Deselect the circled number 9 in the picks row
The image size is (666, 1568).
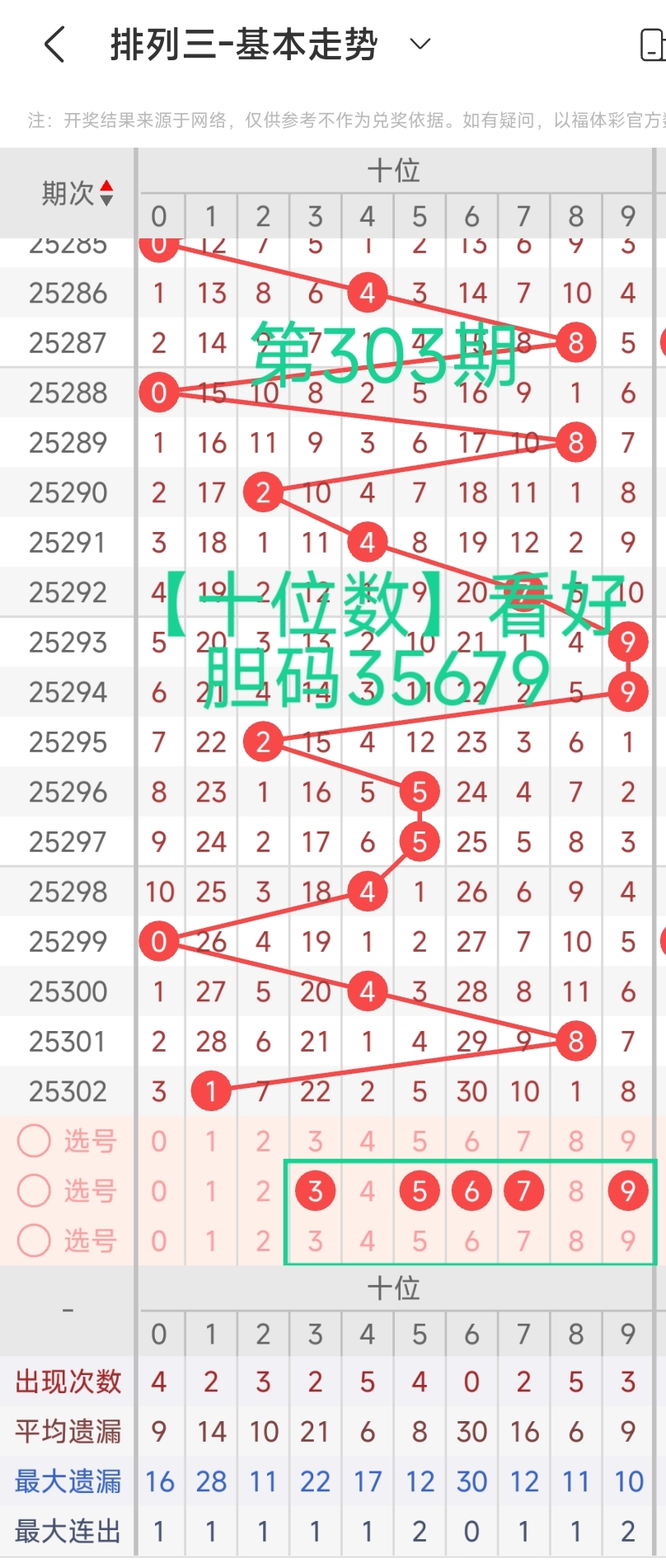pos(628,1190)
